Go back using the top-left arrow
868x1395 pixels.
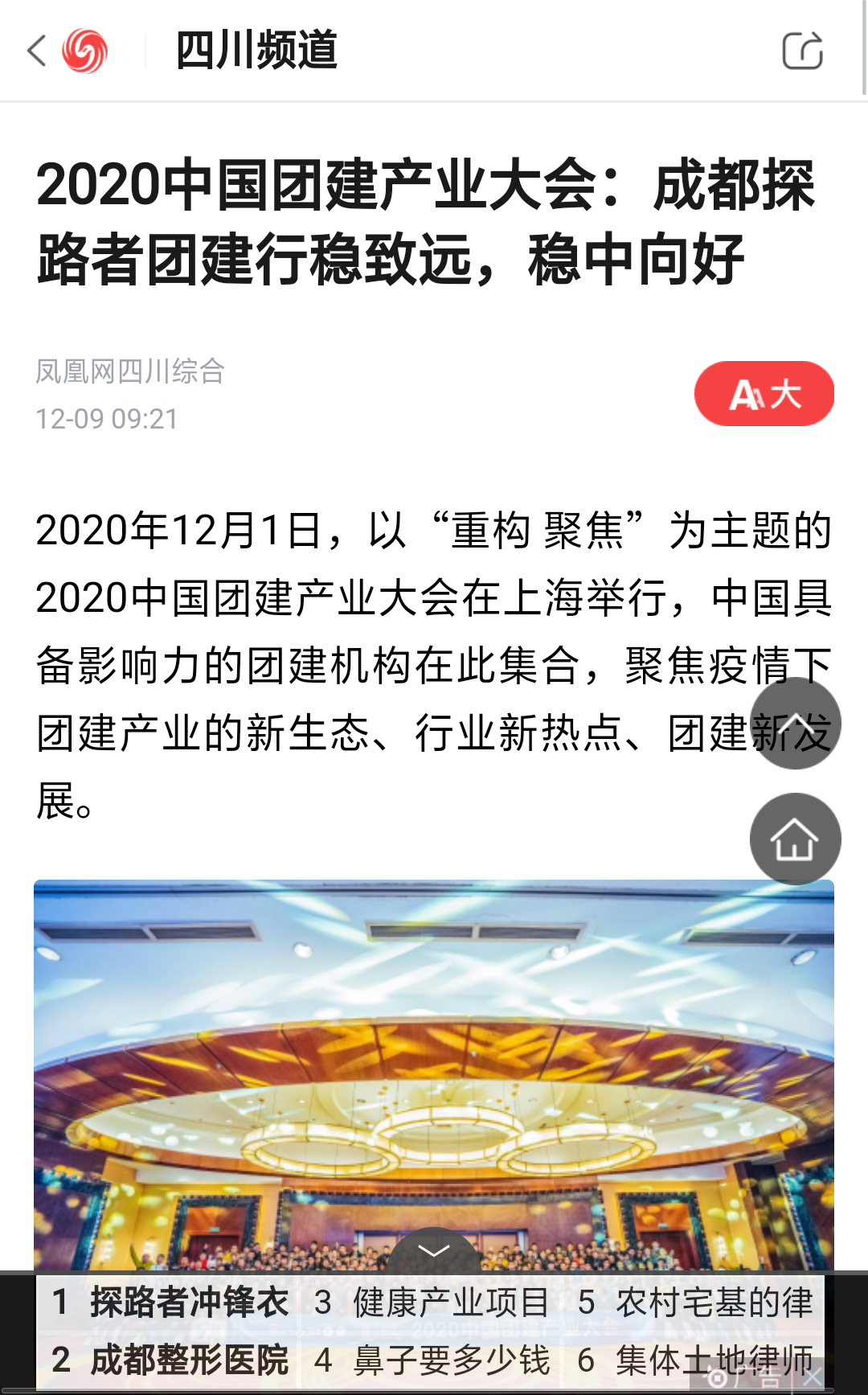click(36, 51)
